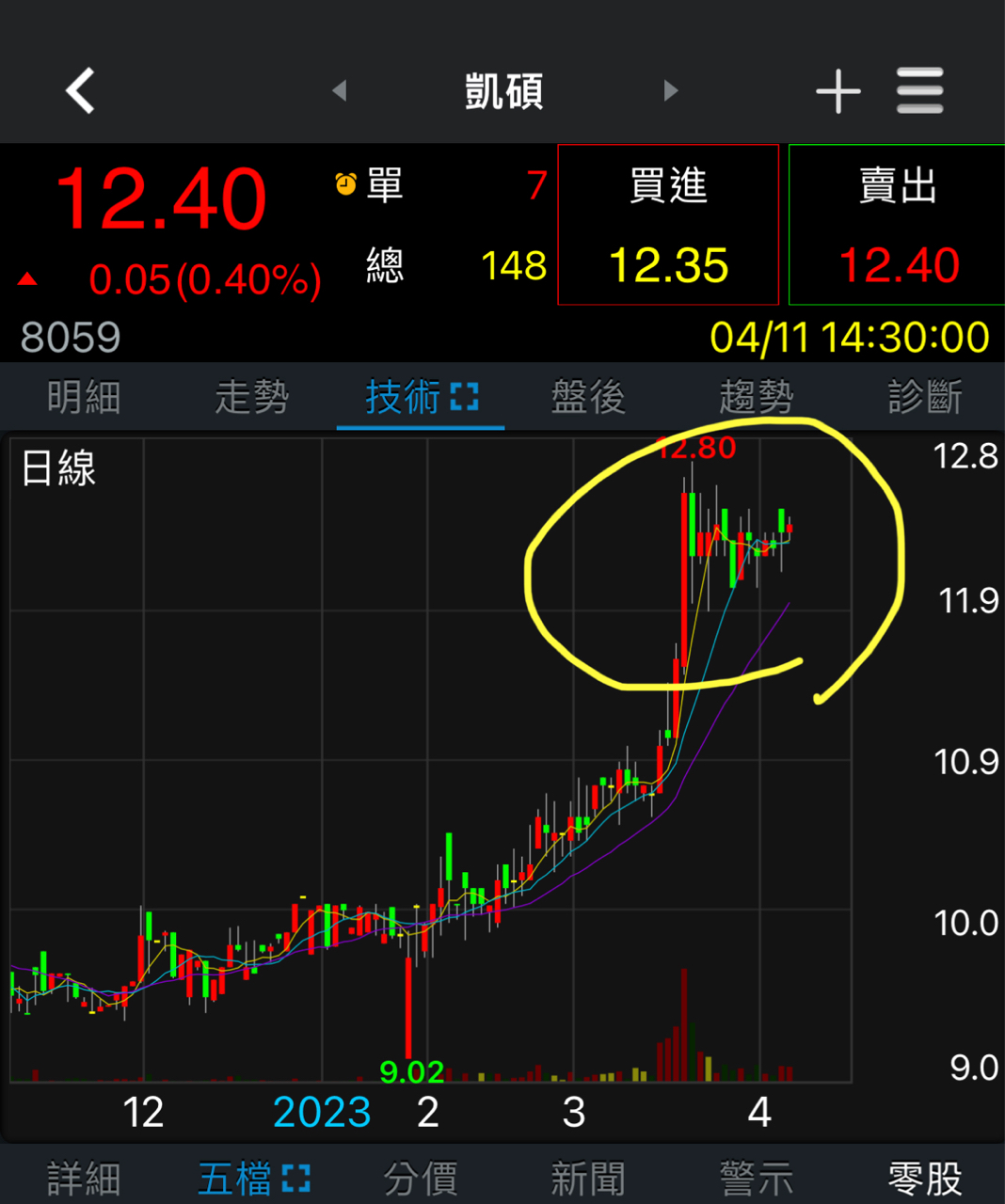The height and width of the screenshot is (1204, 1005).
Task: Open the 分價 bottom tab
Action: (420, 1178)
